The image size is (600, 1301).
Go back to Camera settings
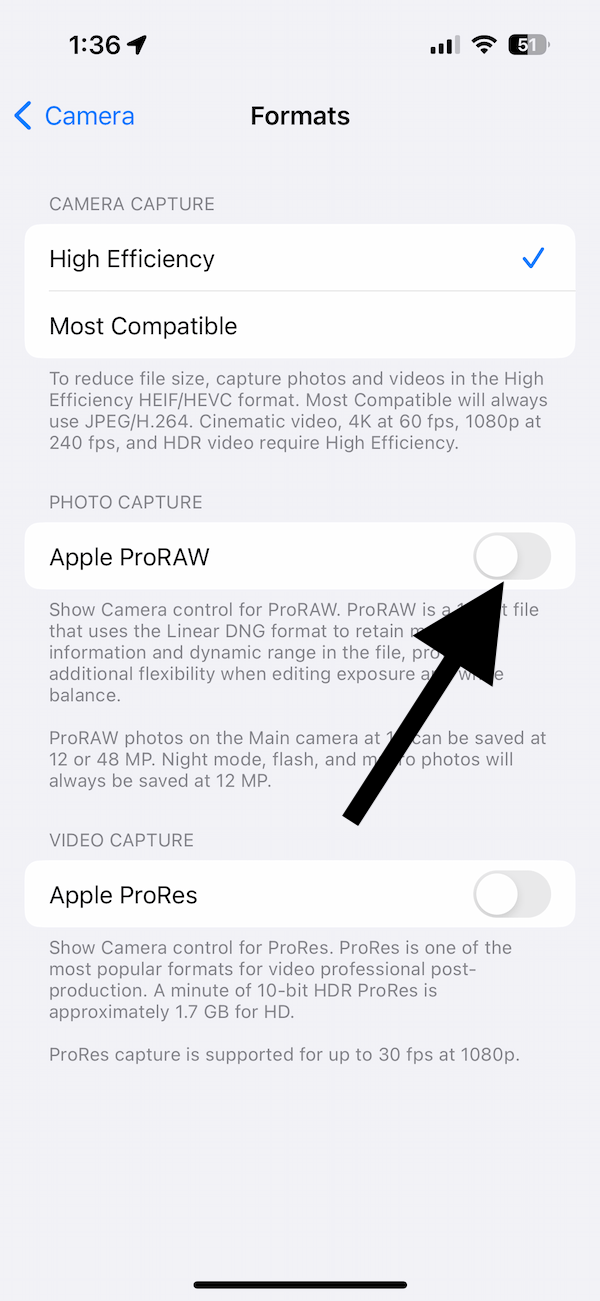pyautogui.click(x=74, y=116)
